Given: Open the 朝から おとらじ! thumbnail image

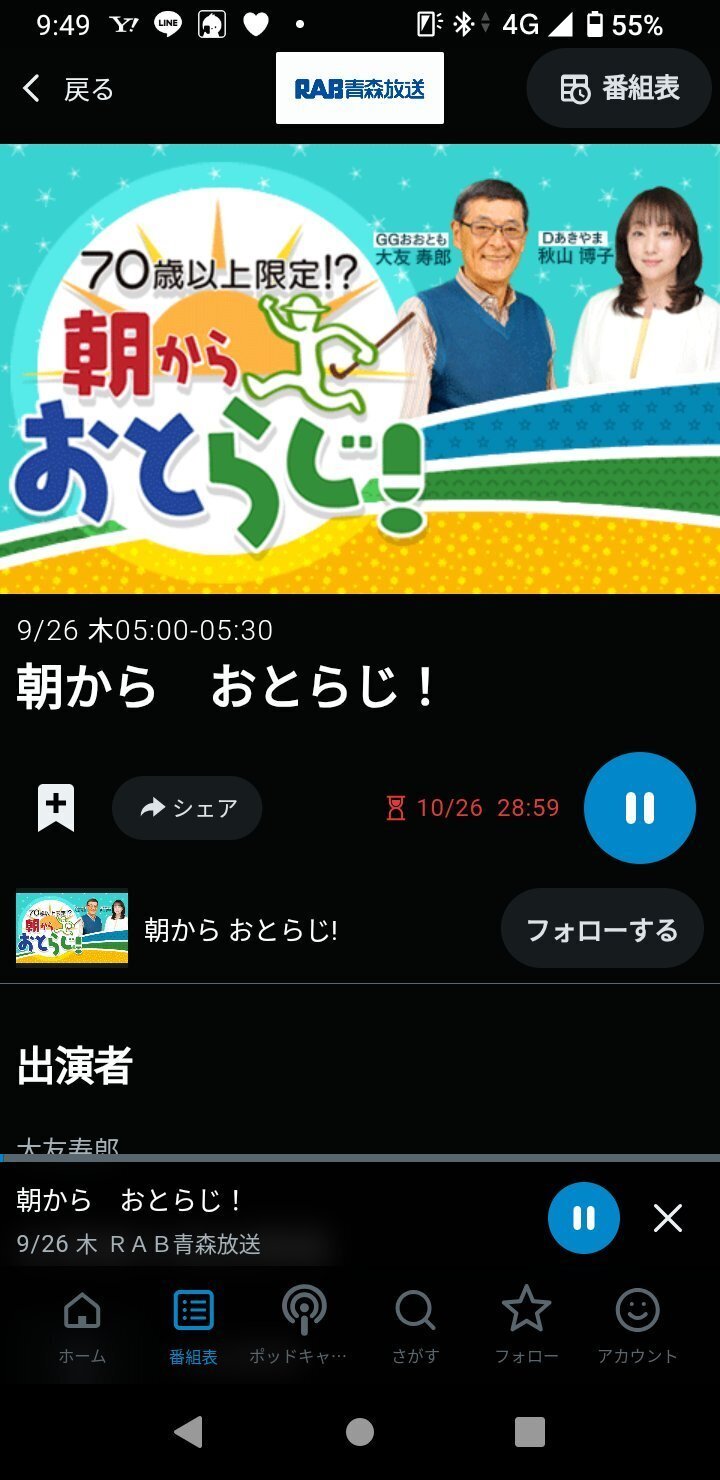Looking at the screenshot, I should pos(71,928).
